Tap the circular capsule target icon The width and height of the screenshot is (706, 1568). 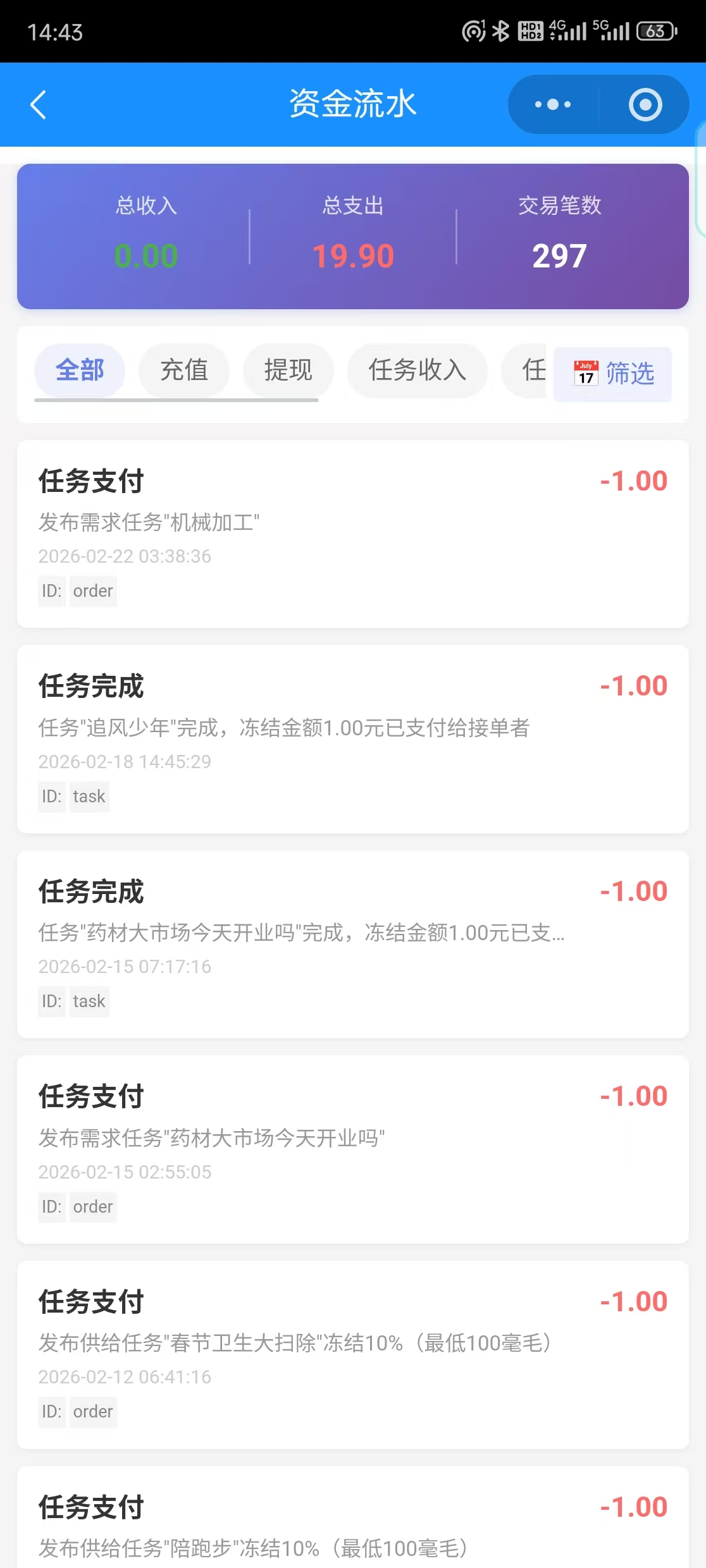[644, 104]
